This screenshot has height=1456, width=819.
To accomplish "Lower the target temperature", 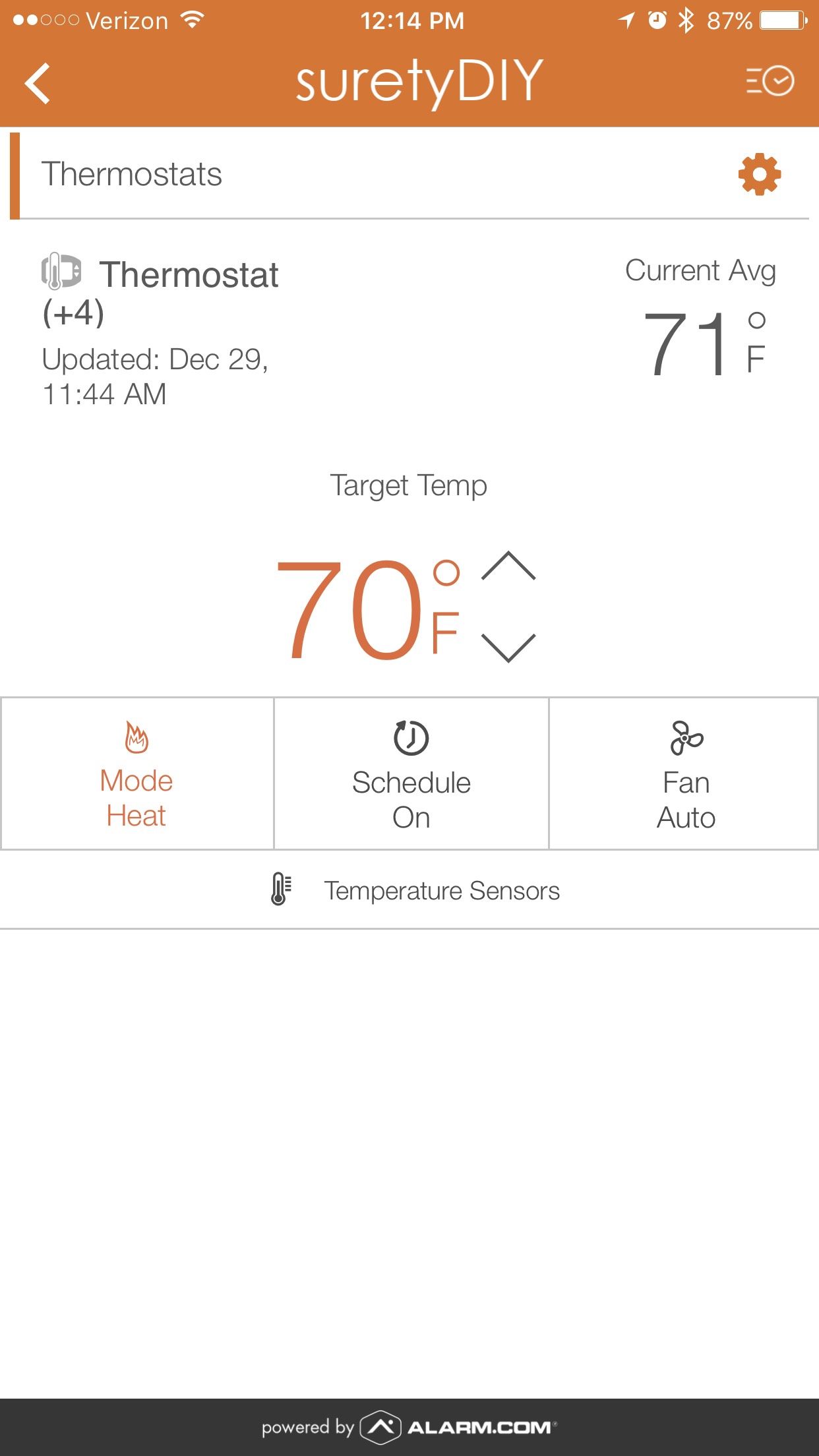I will 508,648.
